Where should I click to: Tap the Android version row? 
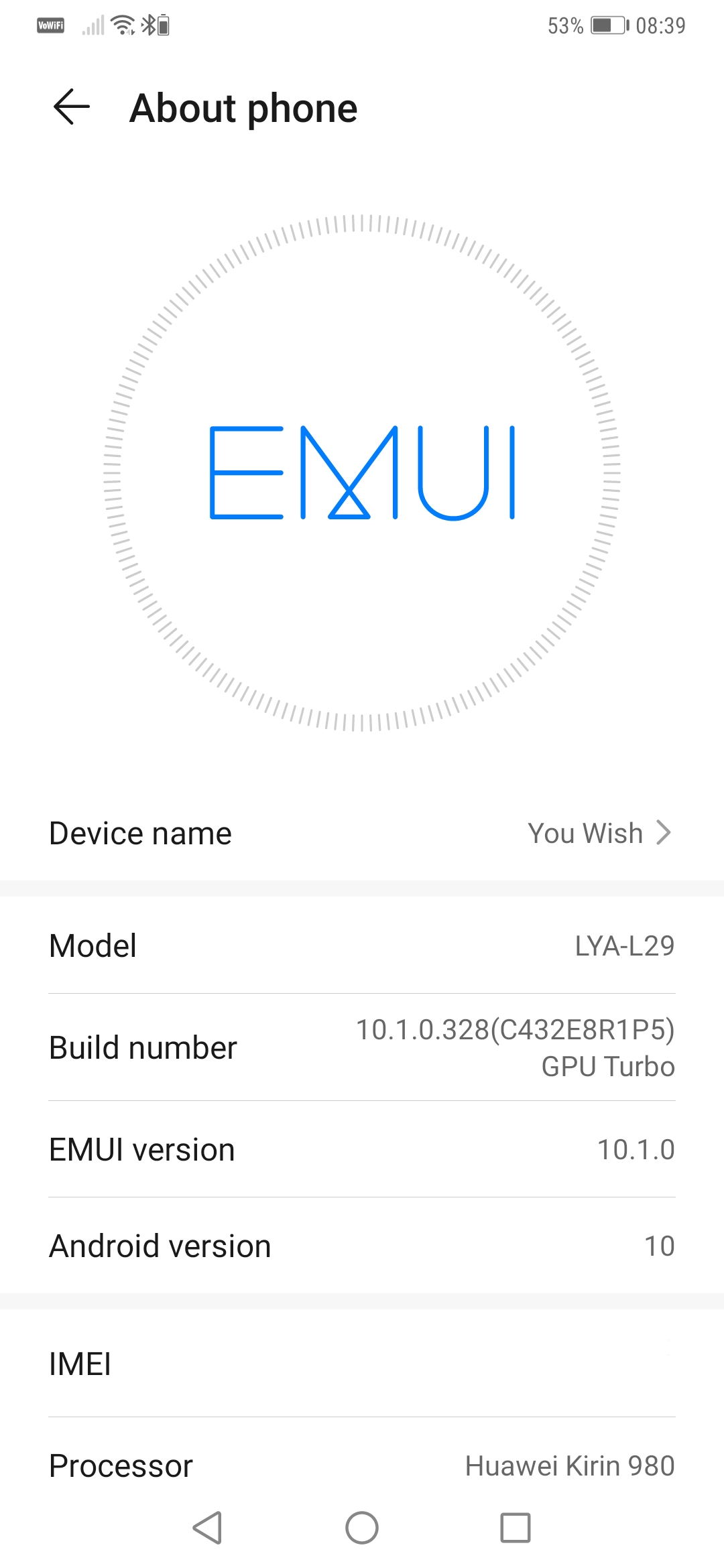click(362, 1246)
